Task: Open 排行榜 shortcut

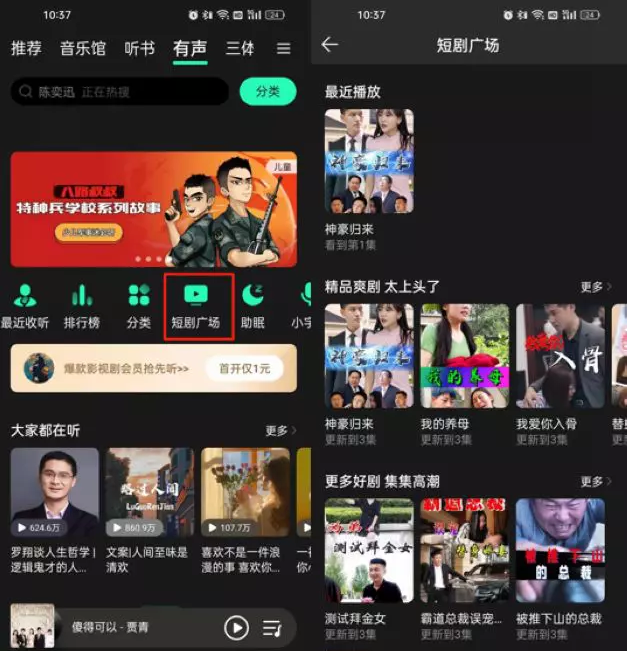Action: point(81,304)
